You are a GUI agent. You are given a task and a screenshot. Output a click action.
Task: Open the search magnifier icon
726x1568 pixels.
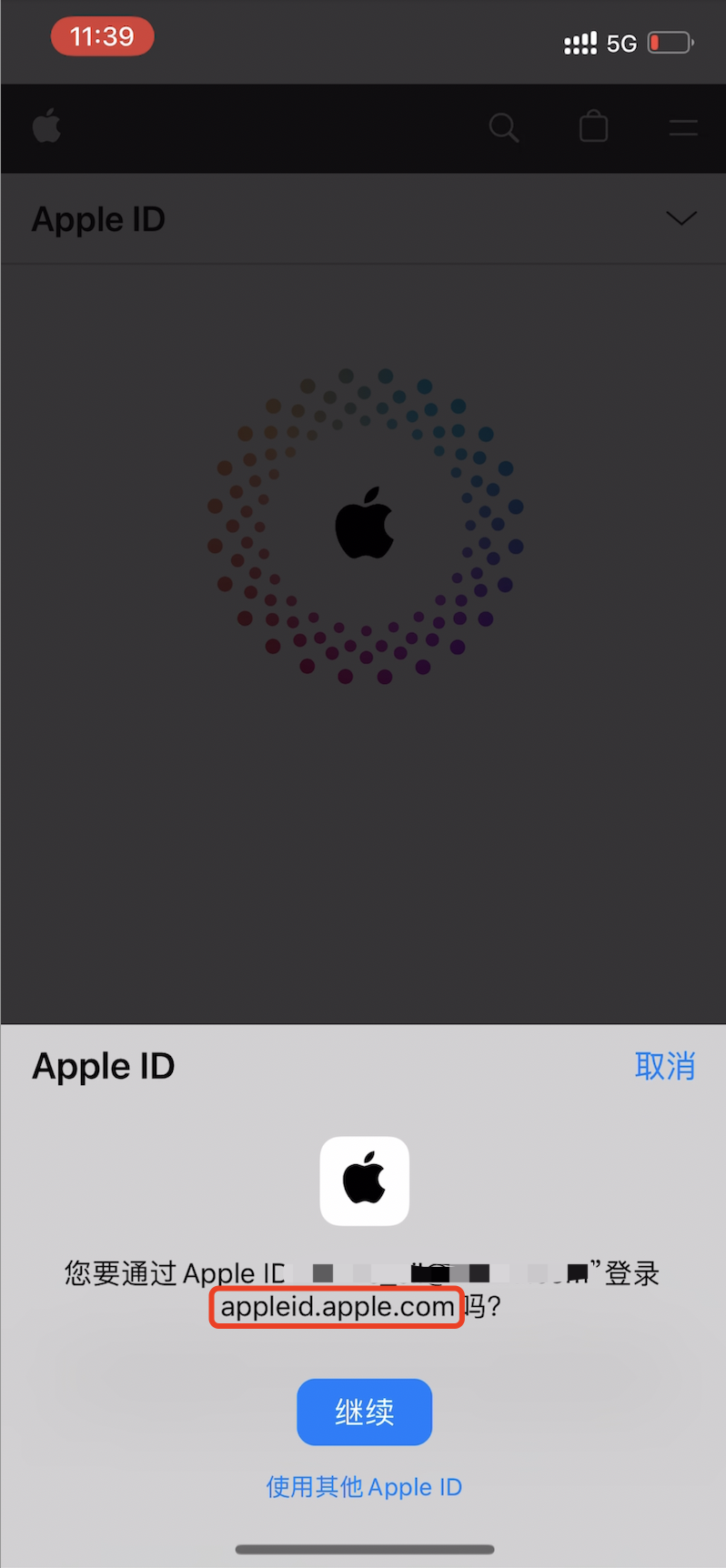click(503, 127)
